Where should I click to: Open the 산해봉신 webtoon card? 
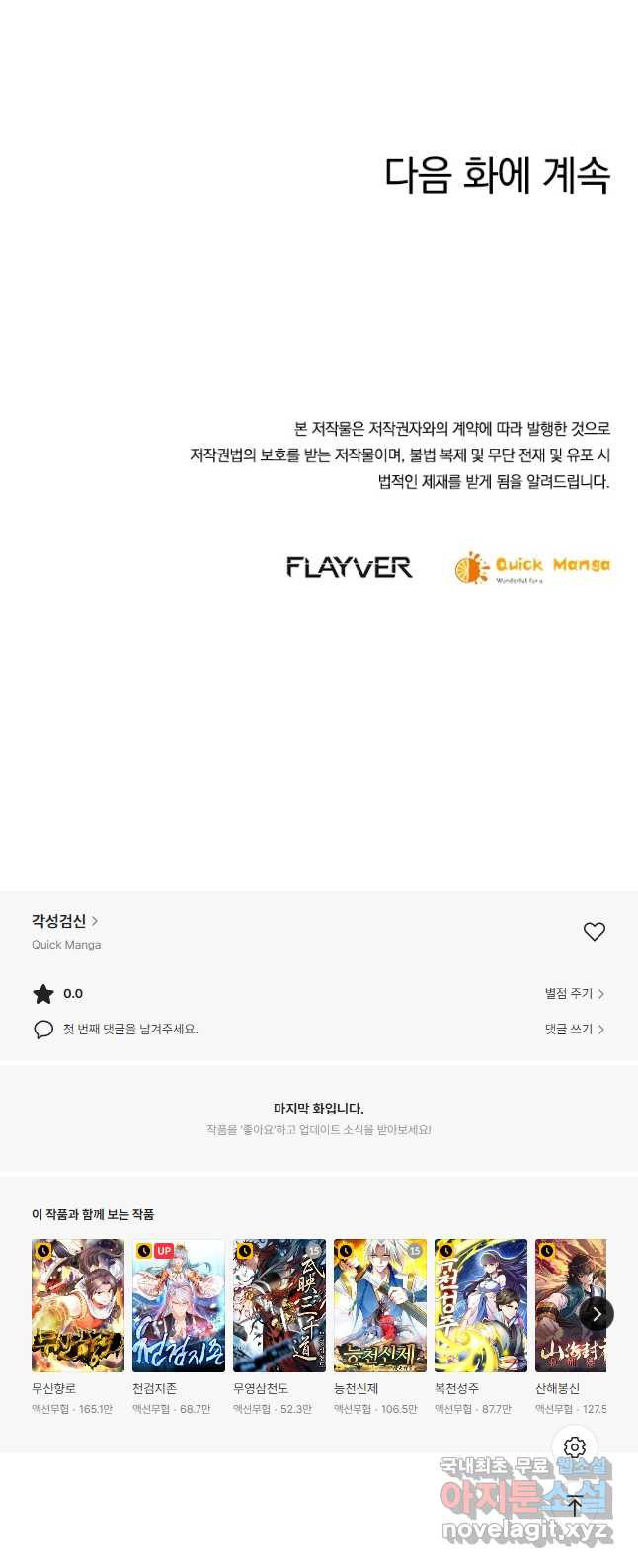pos(569,1305)
